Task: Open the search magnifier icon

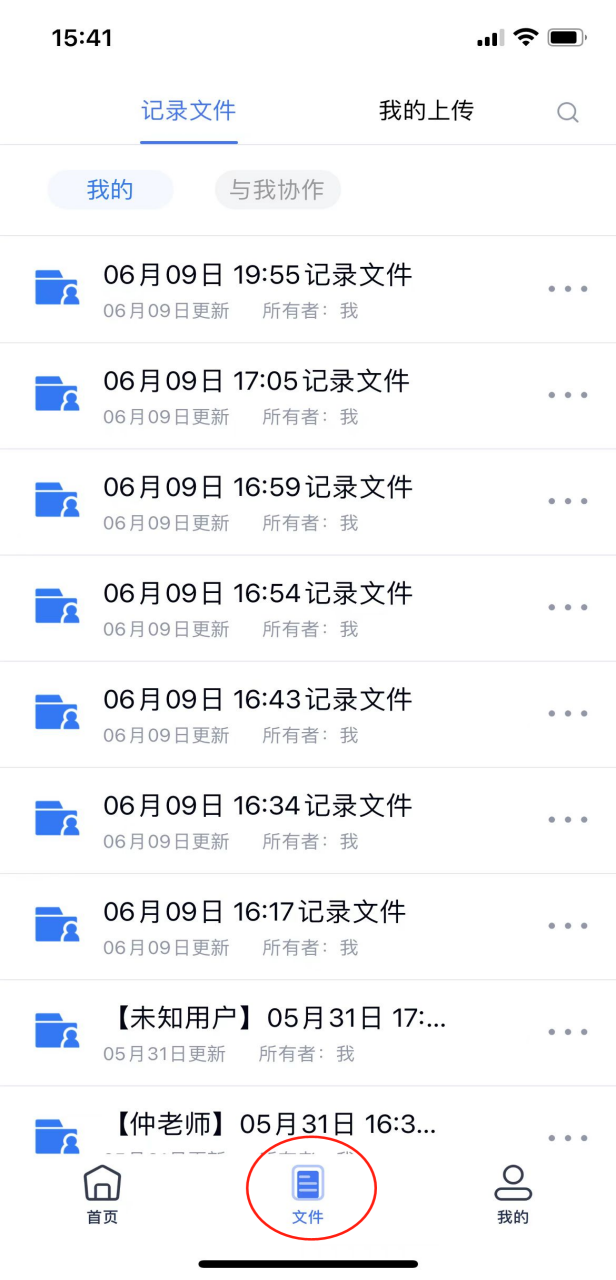Action: click(x=568, y=112)
